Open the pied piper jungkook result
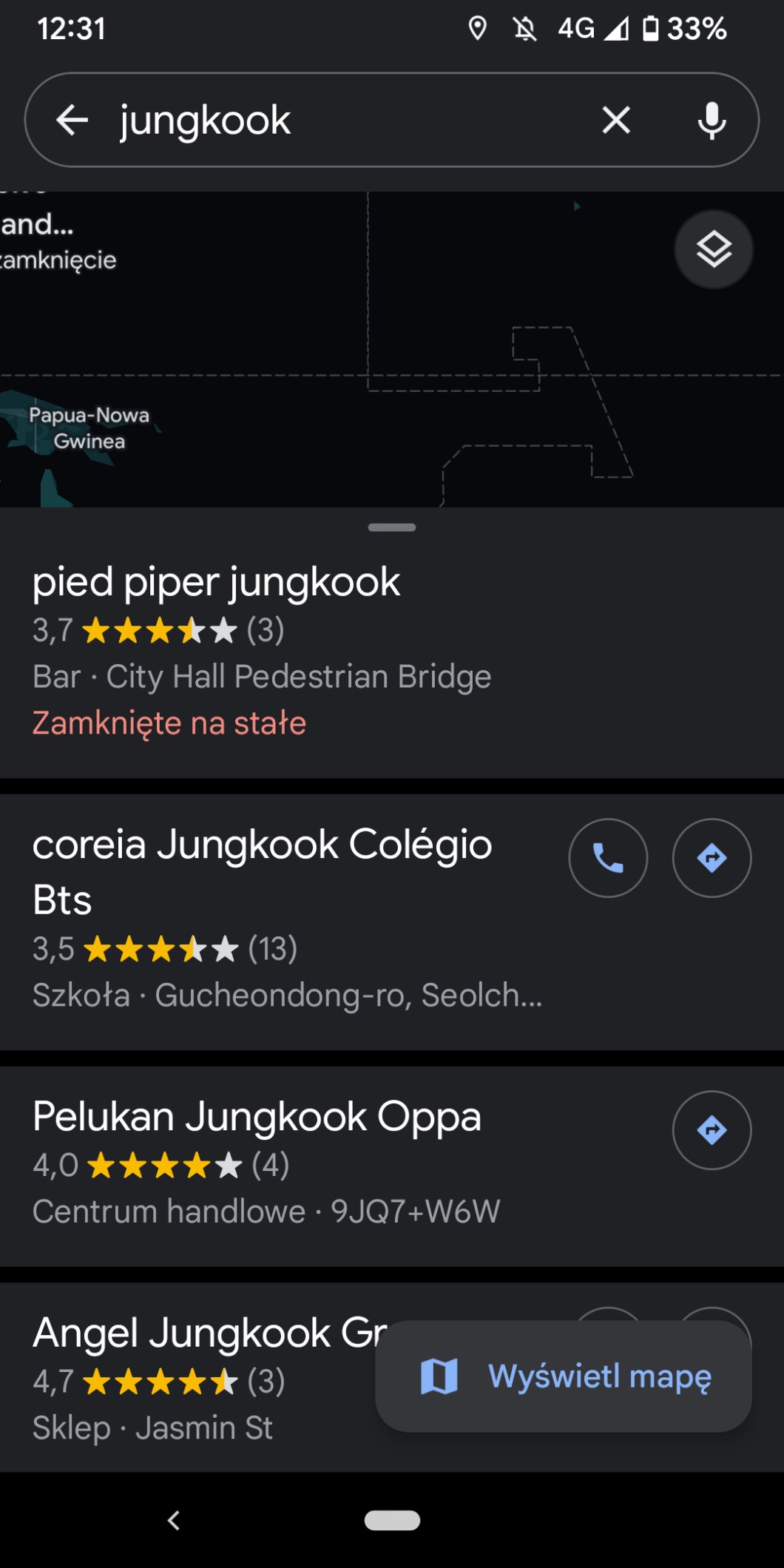The image size is (784, 1568). click(x=216, y=582)
